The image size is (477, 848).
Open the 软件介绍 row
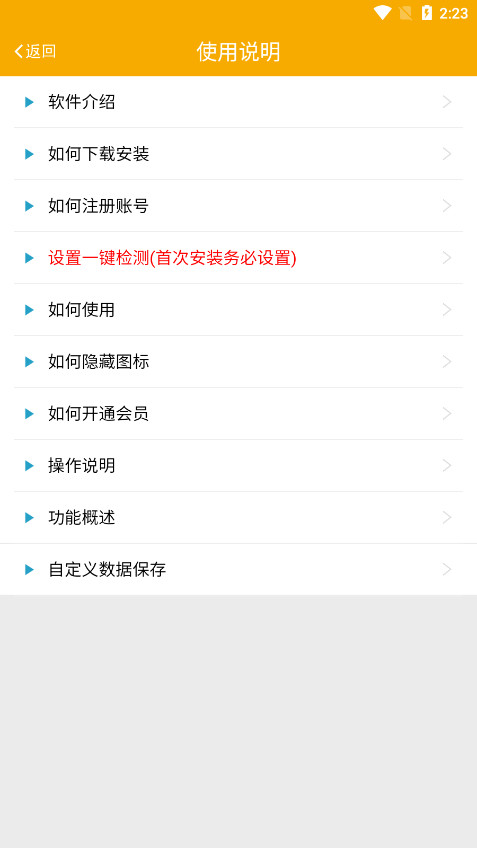[x=238, y=102]
